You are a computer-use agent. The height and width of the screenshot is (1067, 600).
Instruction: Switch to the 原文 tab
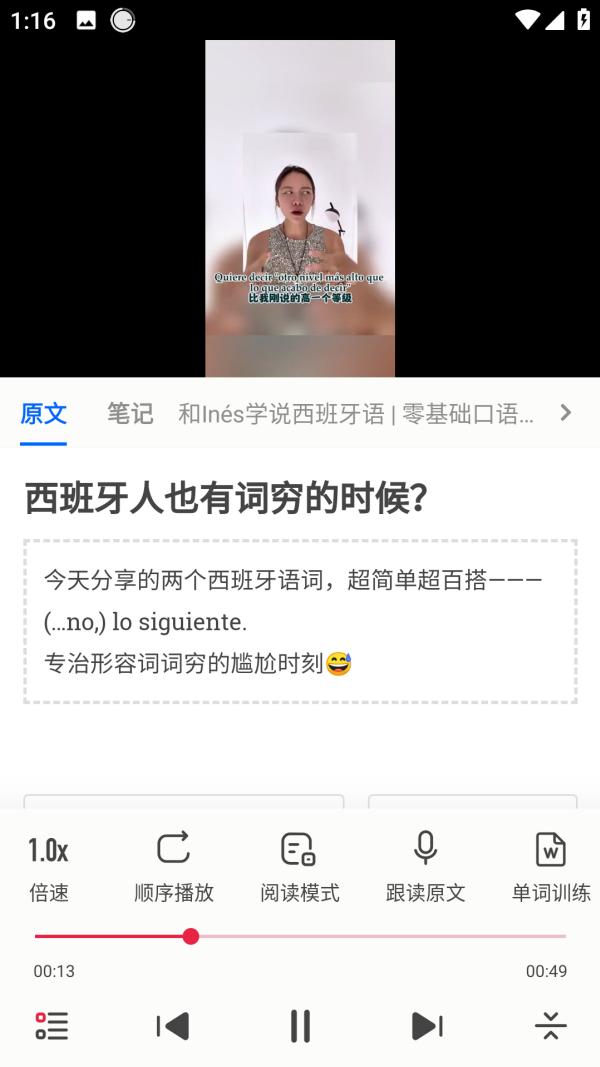point(43,413)
